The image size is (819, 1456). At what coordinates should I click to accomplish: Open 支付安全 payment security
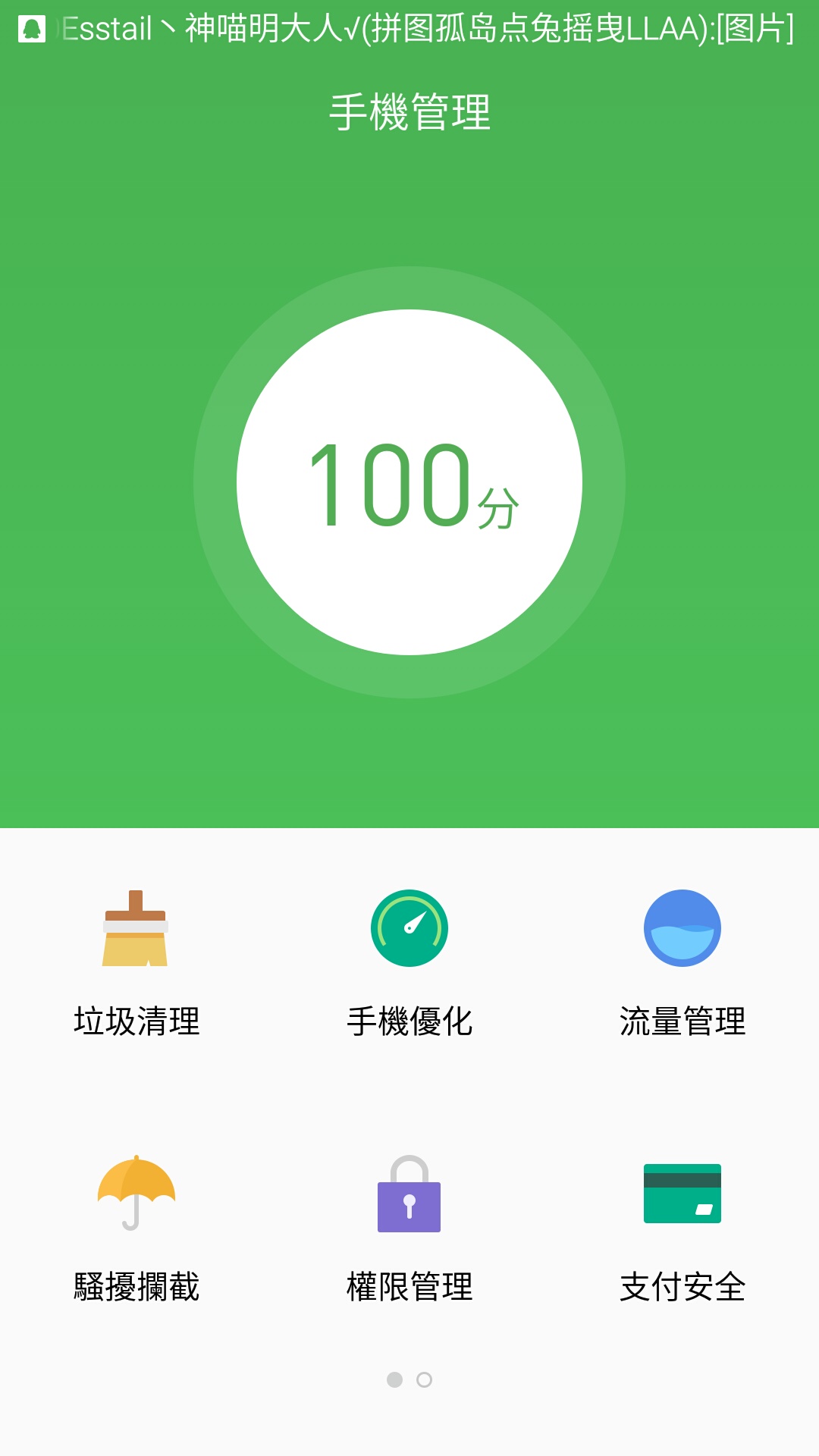(682, 1229)
